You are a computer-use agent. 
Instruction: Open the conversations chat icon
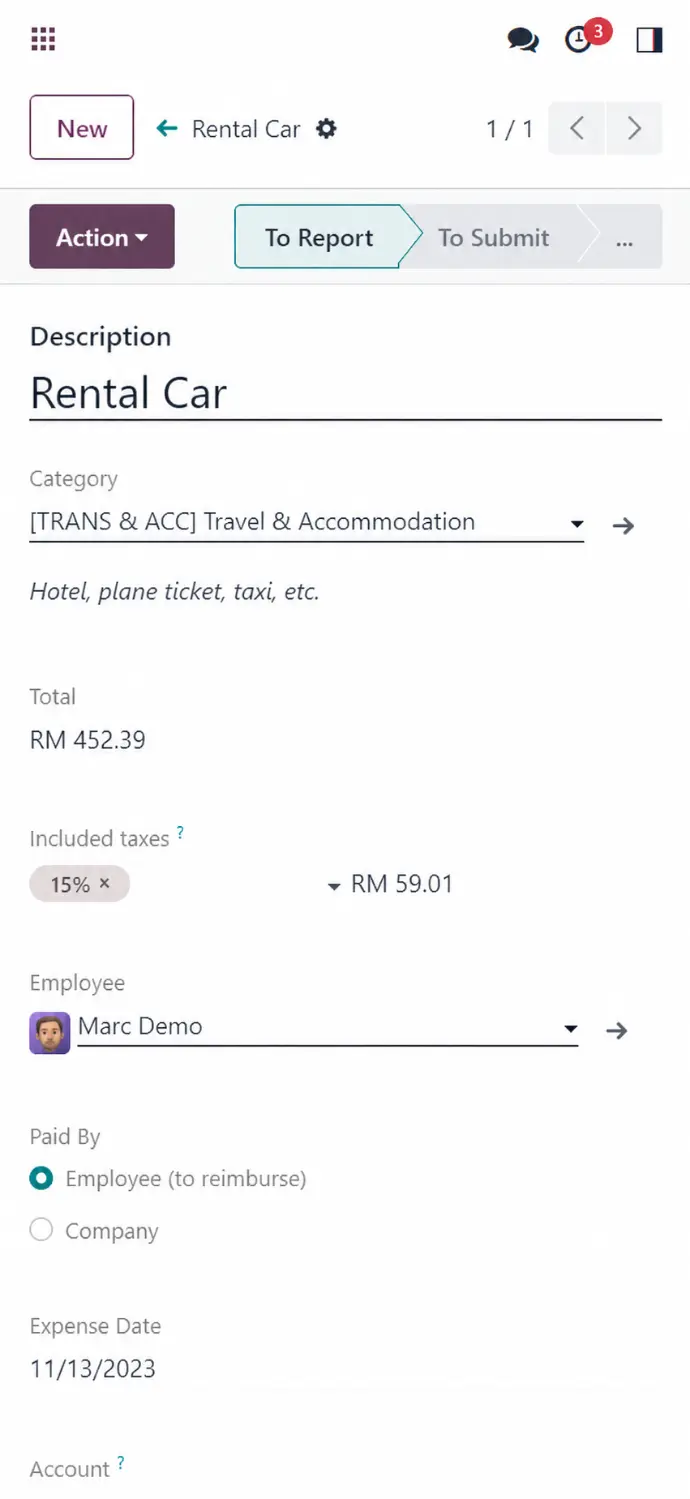pyautogui.click(x=523, y=40)
